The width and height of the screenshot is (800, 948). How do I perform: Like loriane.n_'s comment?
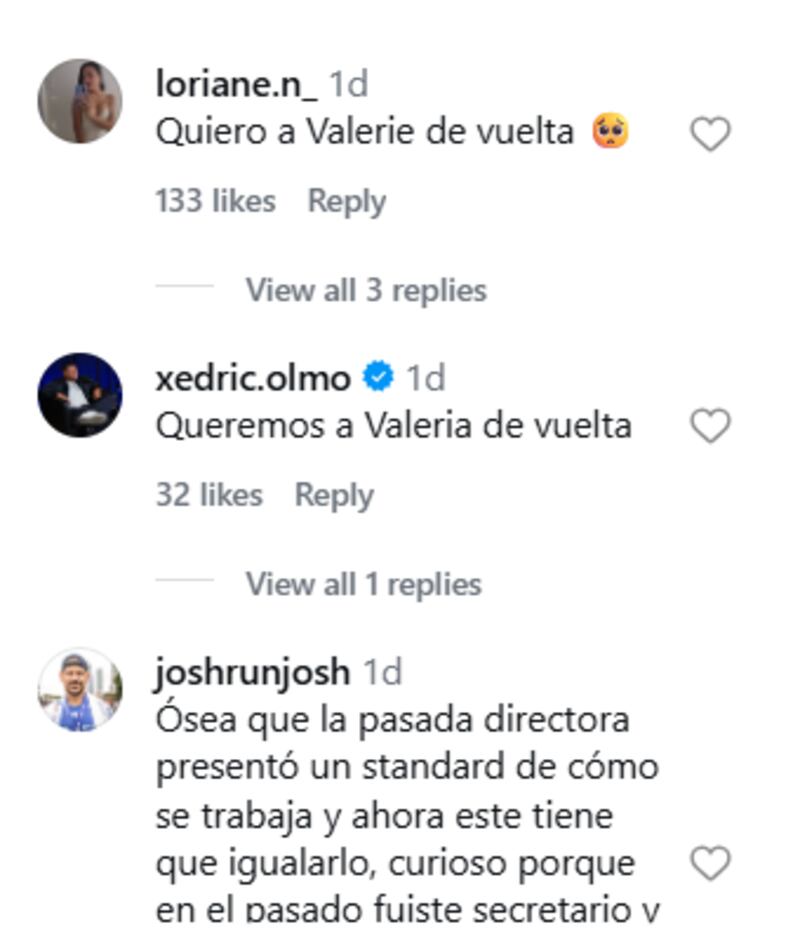click(x=710, y=133)
